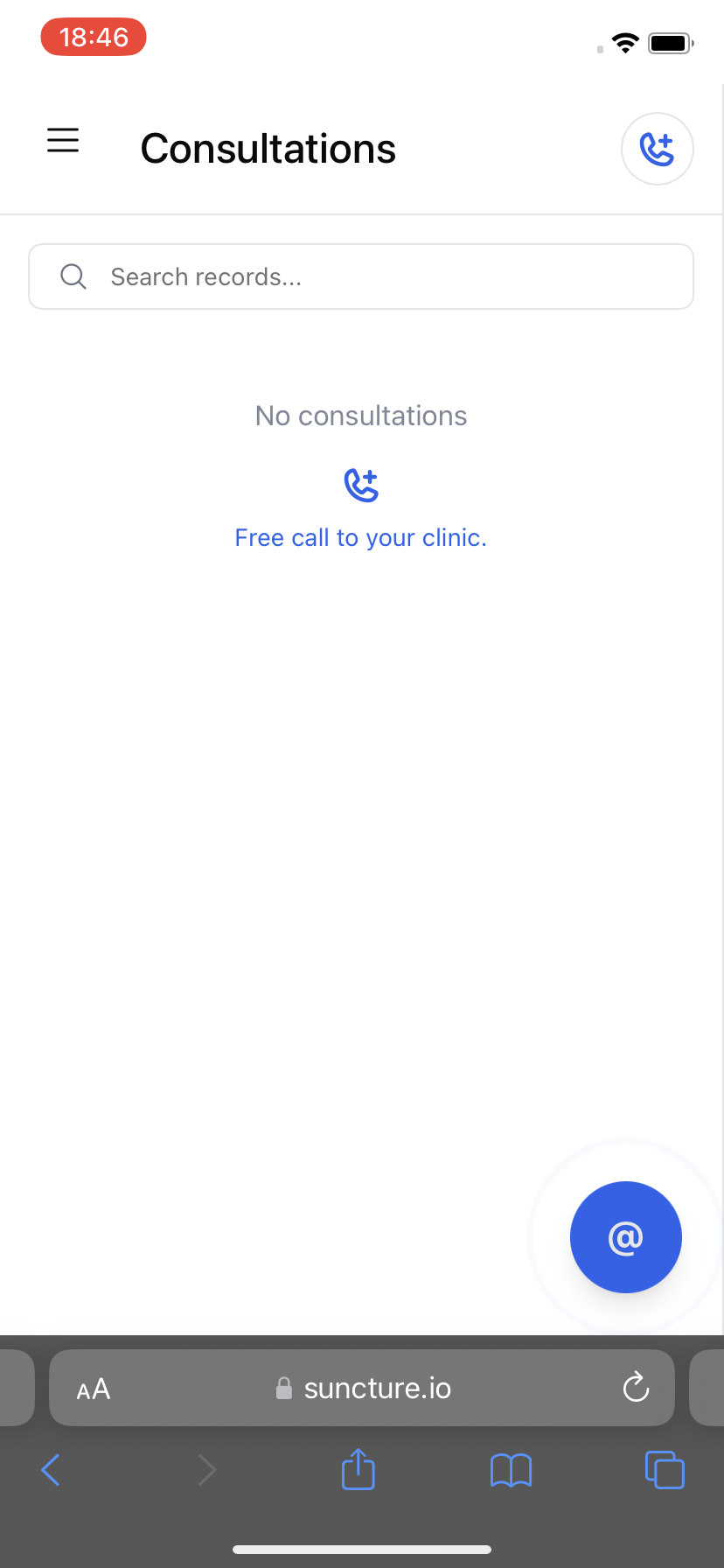Open the hamburger drawer menu
The width and height of the screenshot is (724, 1568).
[x=63, y=140]
